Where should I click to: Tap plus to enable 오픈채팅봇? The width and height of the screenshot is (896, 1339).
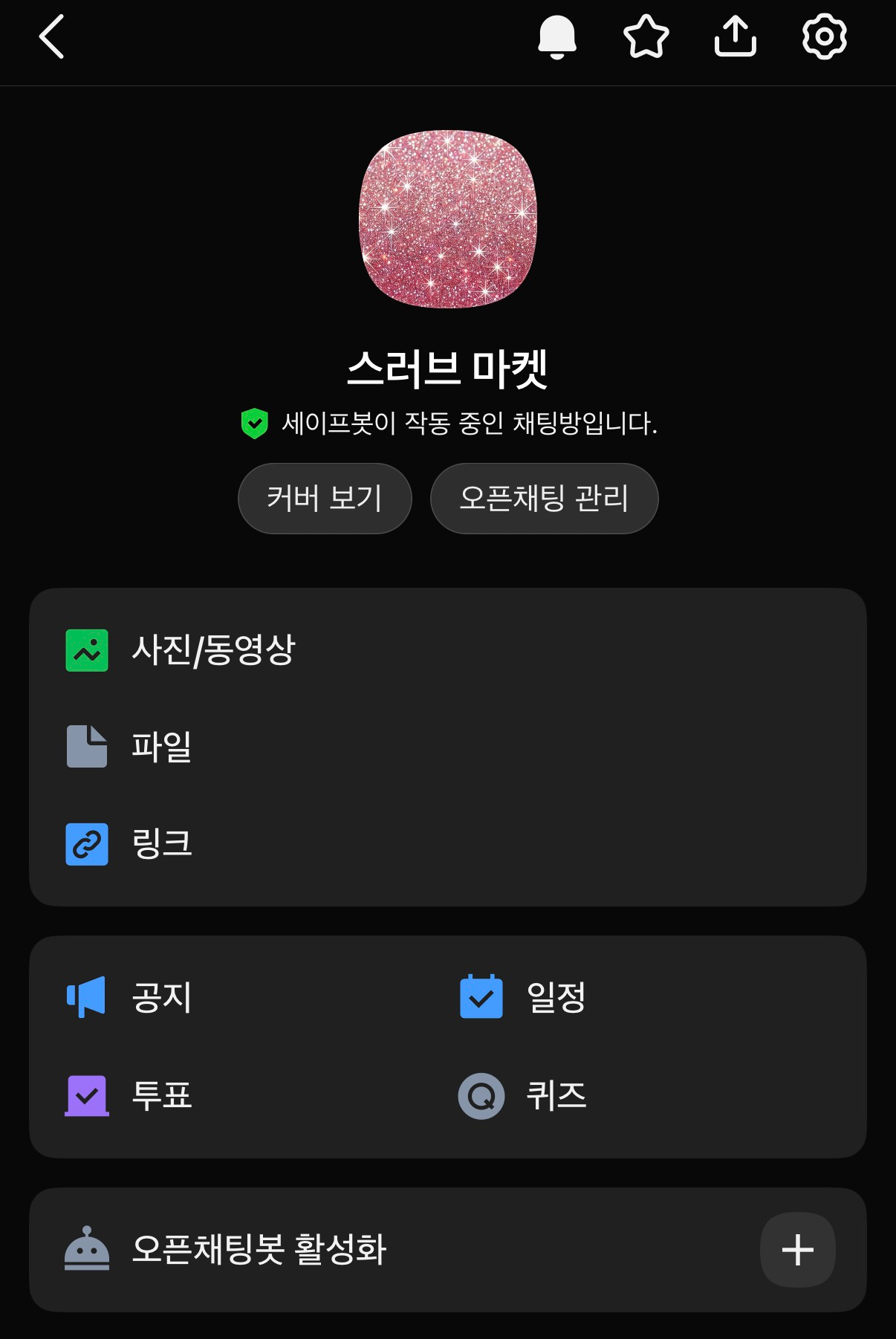pos(797,1250)
